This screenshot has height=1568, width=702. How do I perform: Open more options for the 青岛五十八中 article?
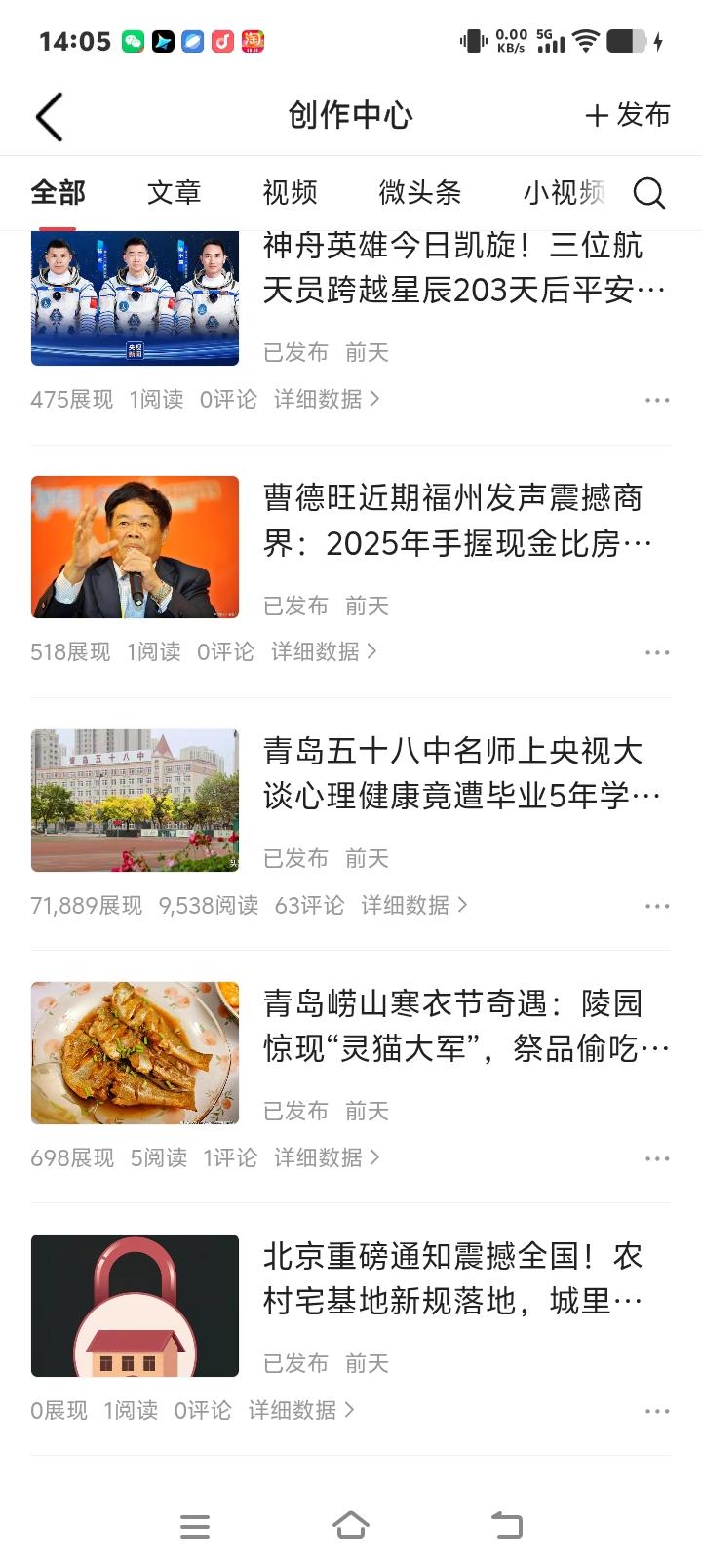coord(657,906)
